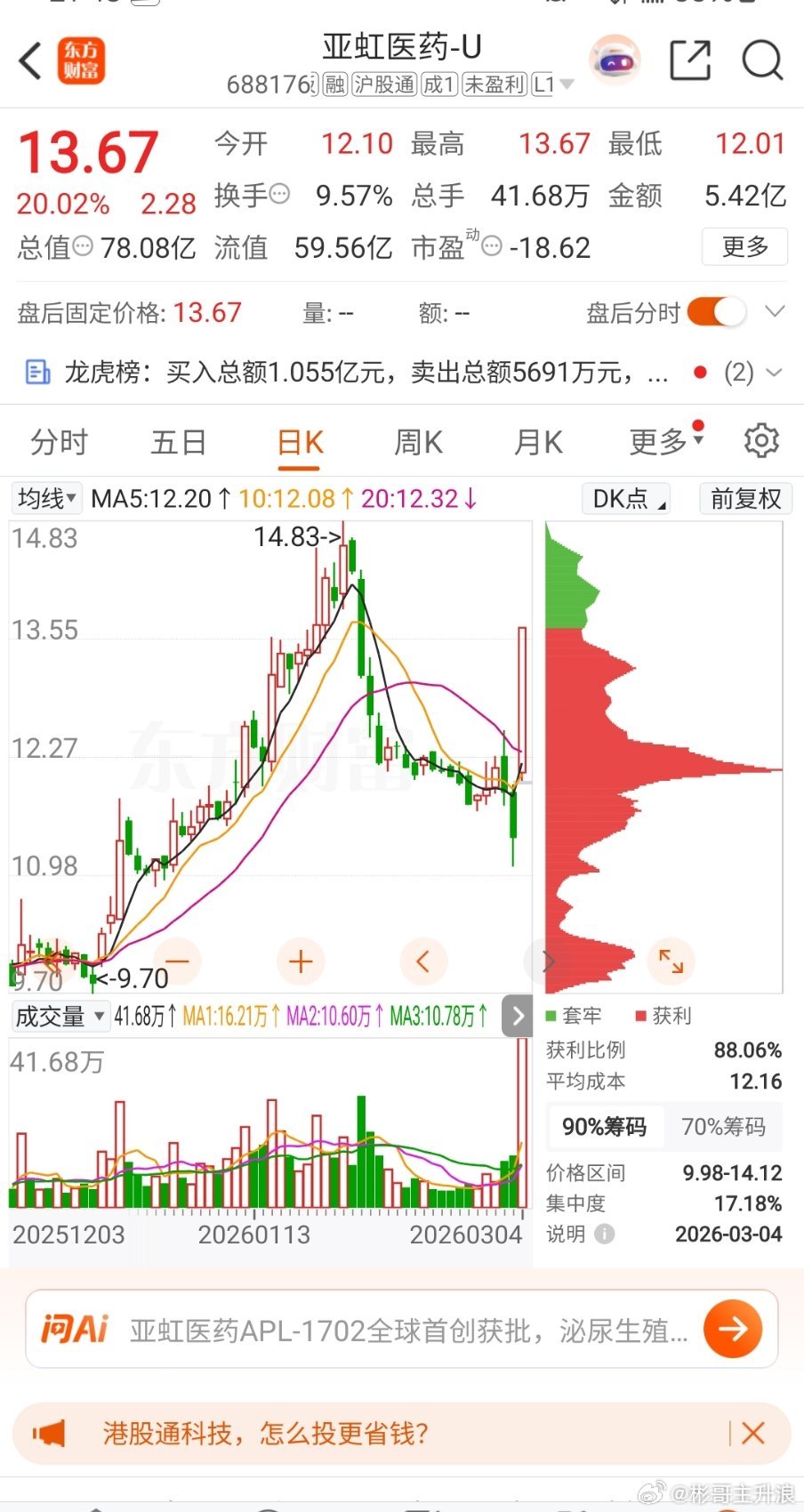The height and width of the screenshot is (1512, 804).
Task: Switch to the 分时 tab
Action: coord(58,441)
